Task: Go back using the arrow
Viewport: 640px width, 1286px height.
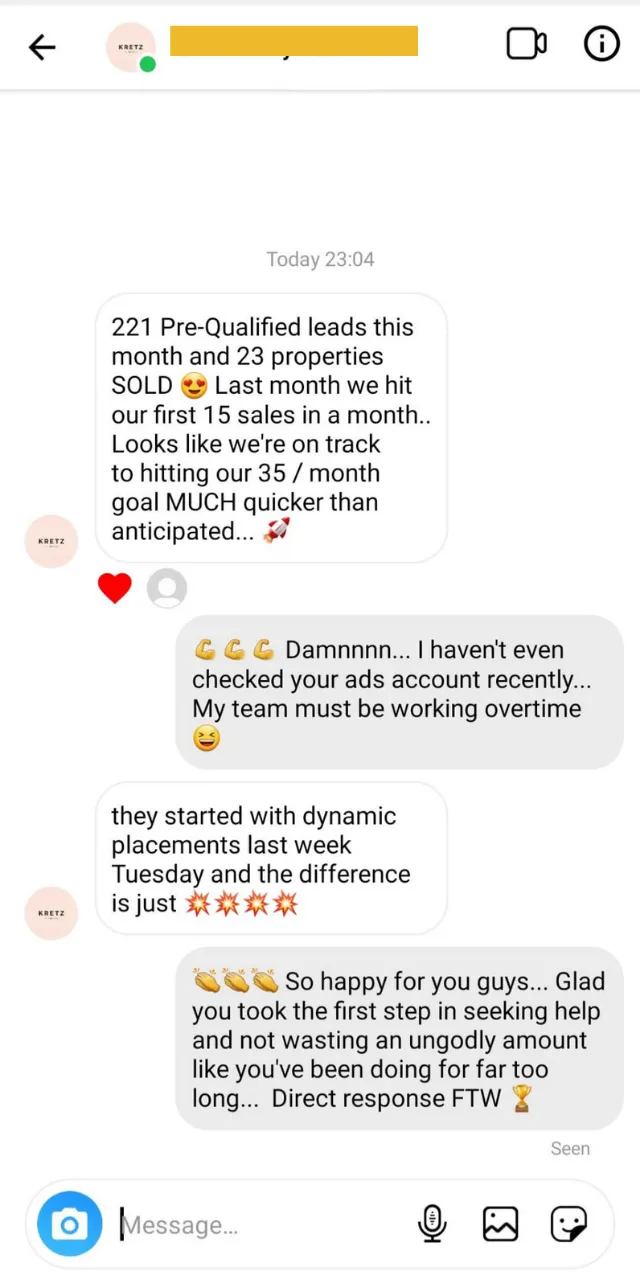Action: tap(42, 46)
